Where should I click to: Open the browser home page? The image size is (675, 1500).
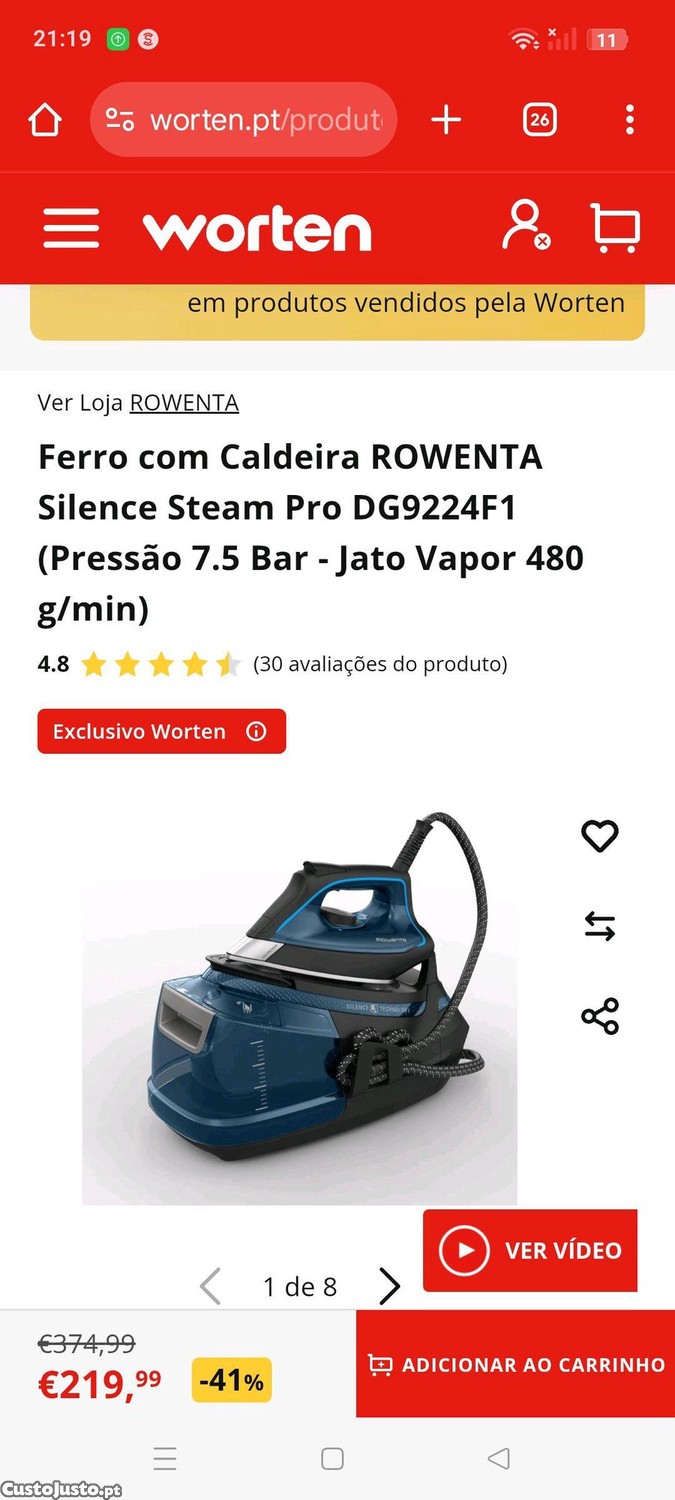[45, 120]
